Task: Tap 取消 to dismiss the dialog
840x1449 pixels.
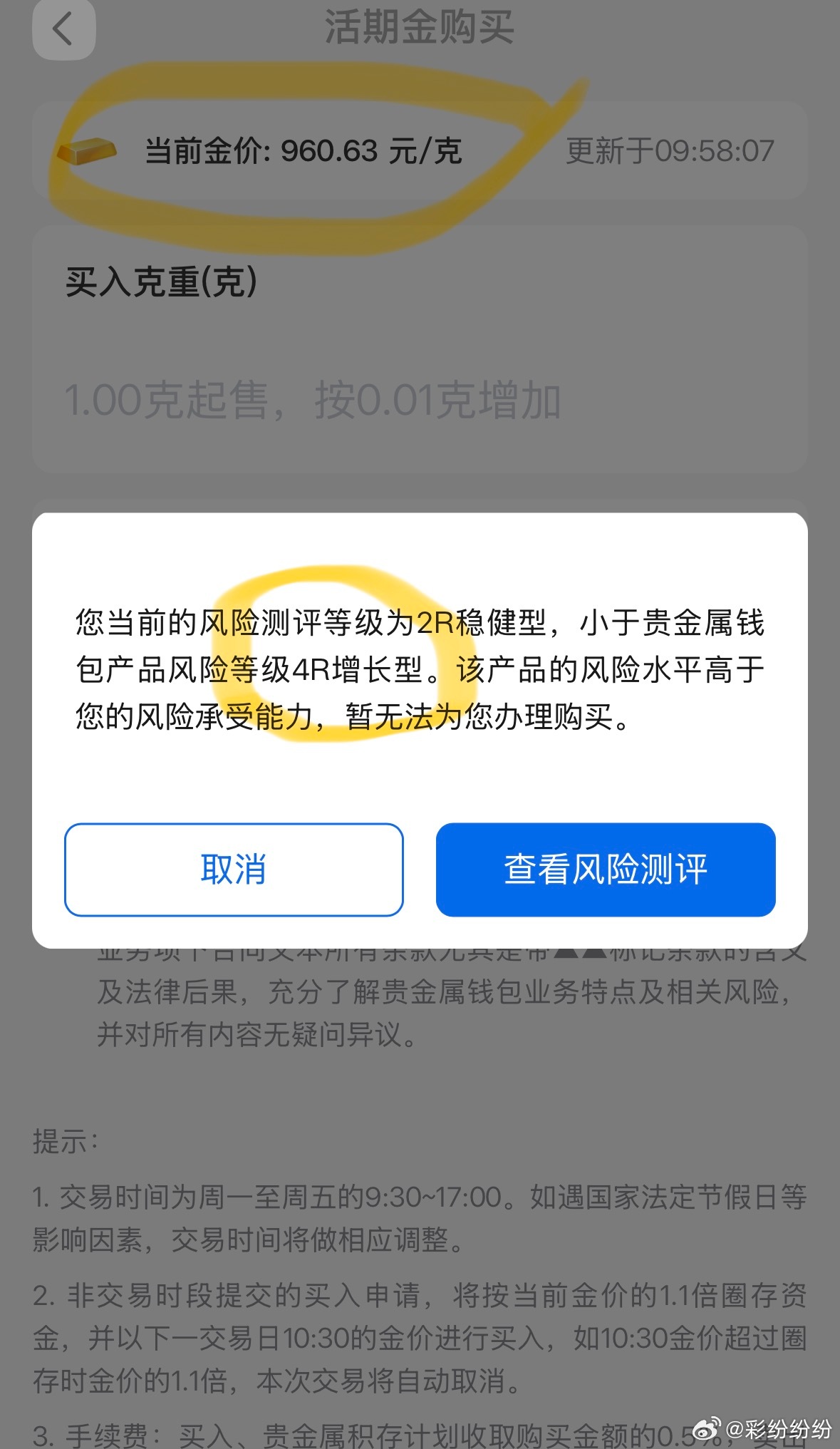Action: [234, 870]
